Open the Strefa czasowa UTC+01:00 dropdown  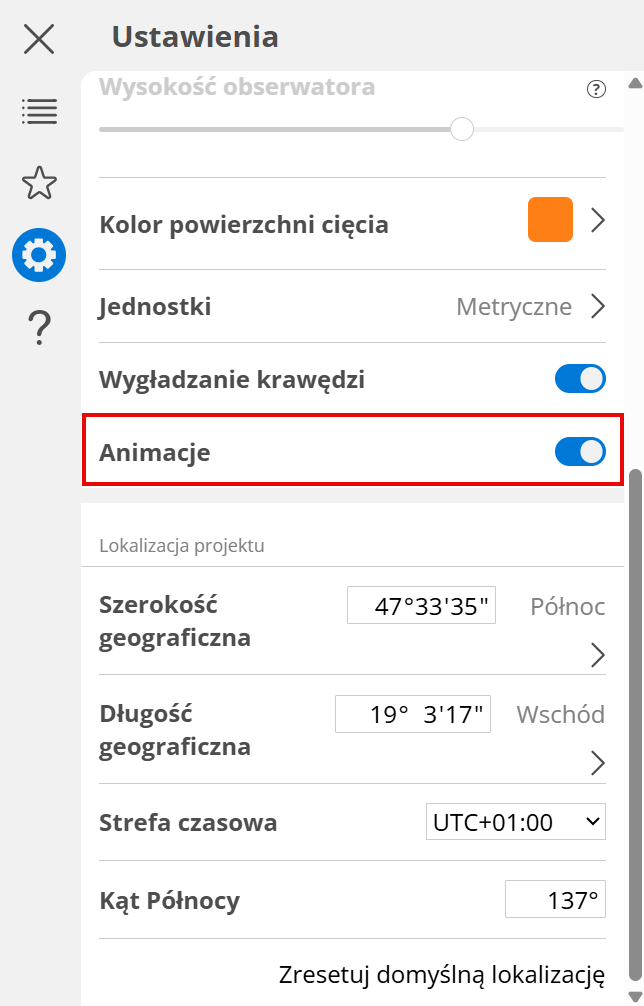tap(516, 823)
